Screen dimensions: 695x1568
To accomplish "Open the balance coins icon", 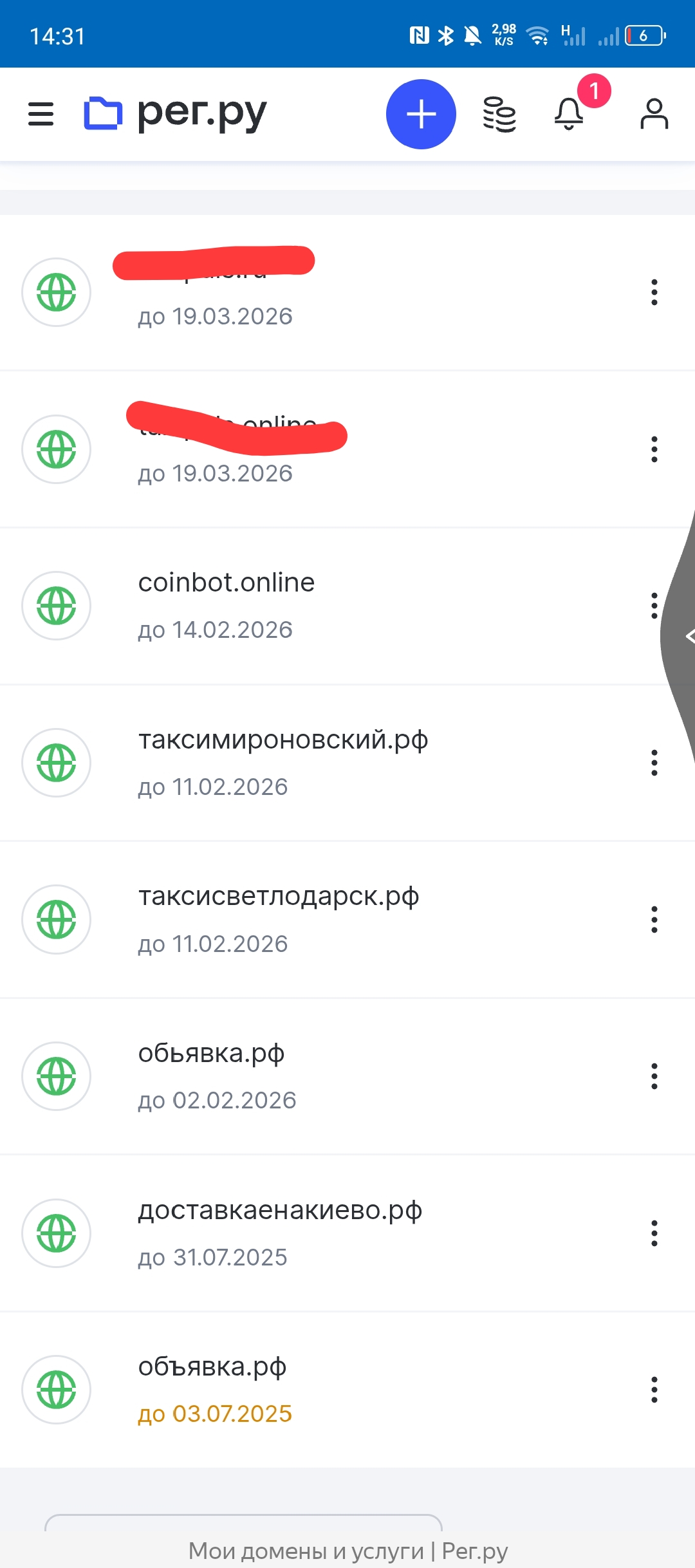I will coord(499,114).
